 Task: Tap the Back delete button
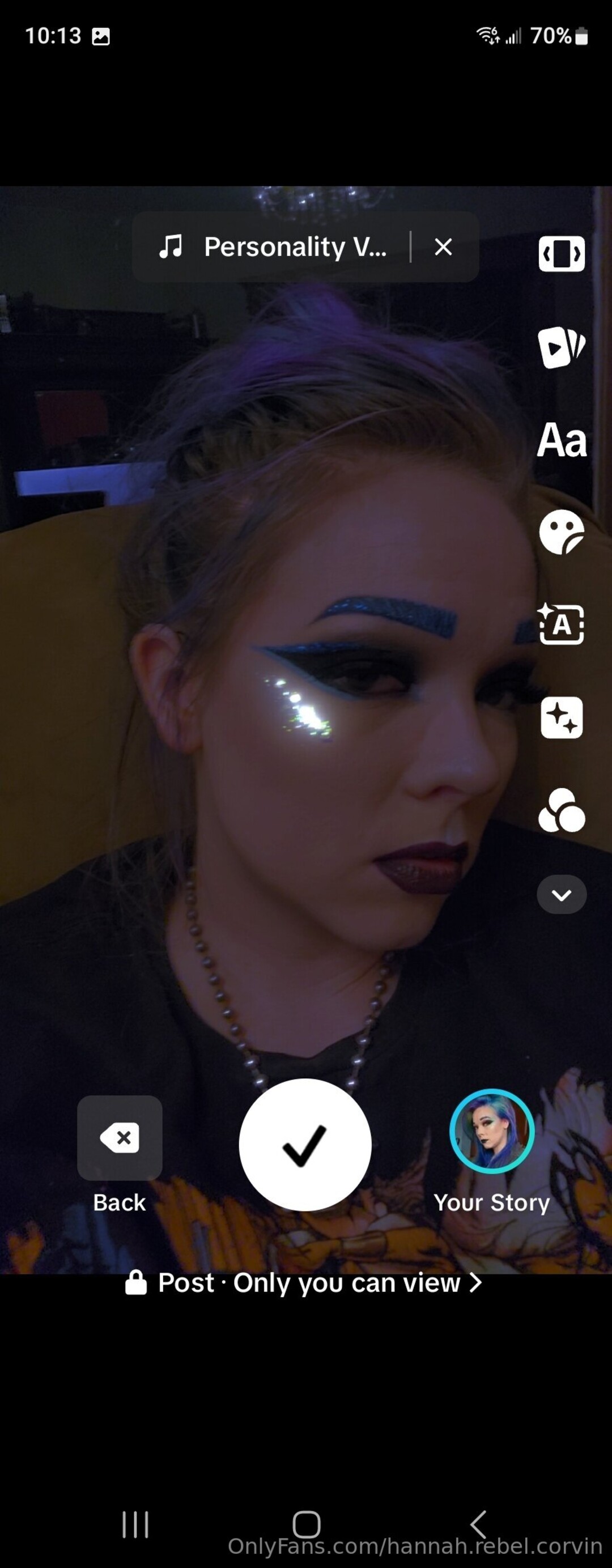pyautogui.click(x=120, y=1138)
